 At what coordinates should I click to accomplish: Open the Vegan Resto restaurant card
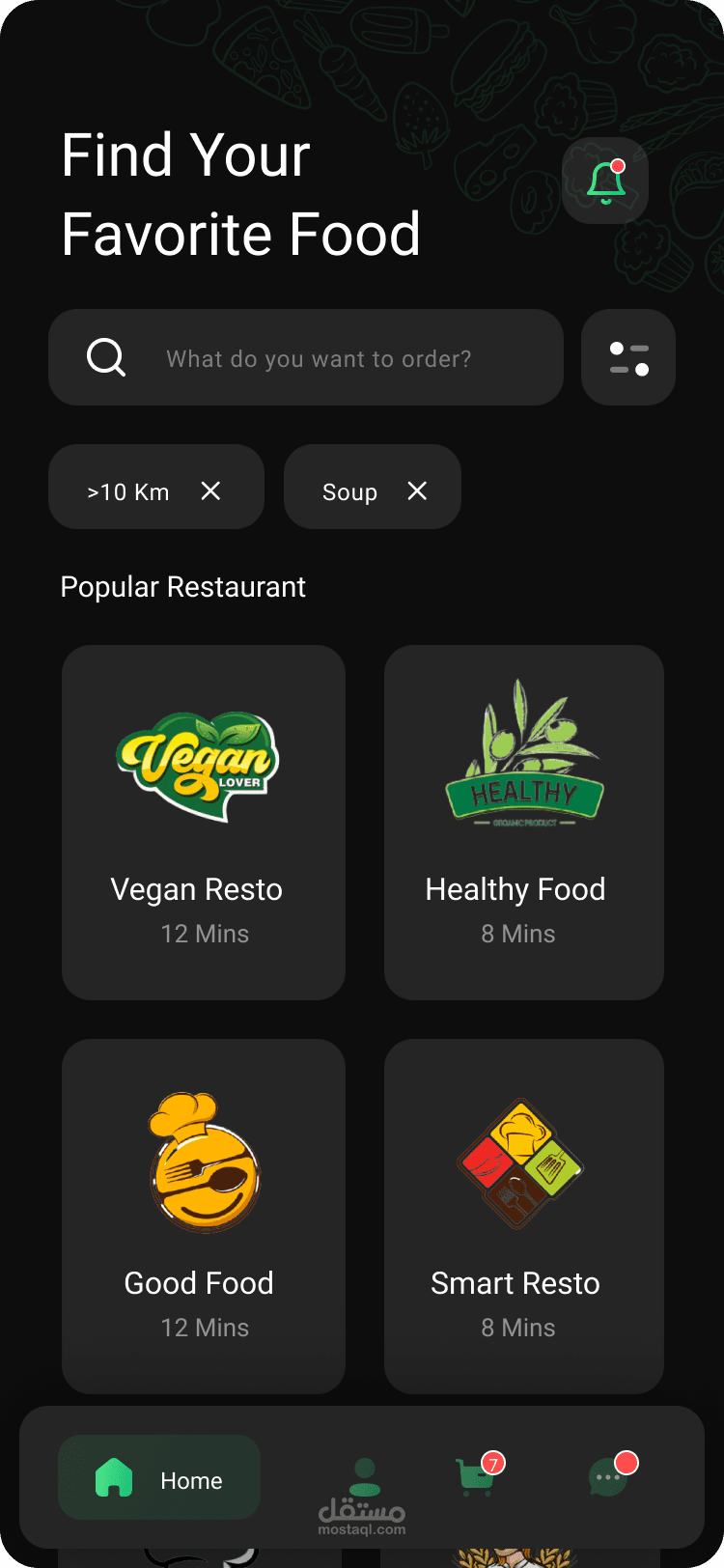click(x=204, y=822)
